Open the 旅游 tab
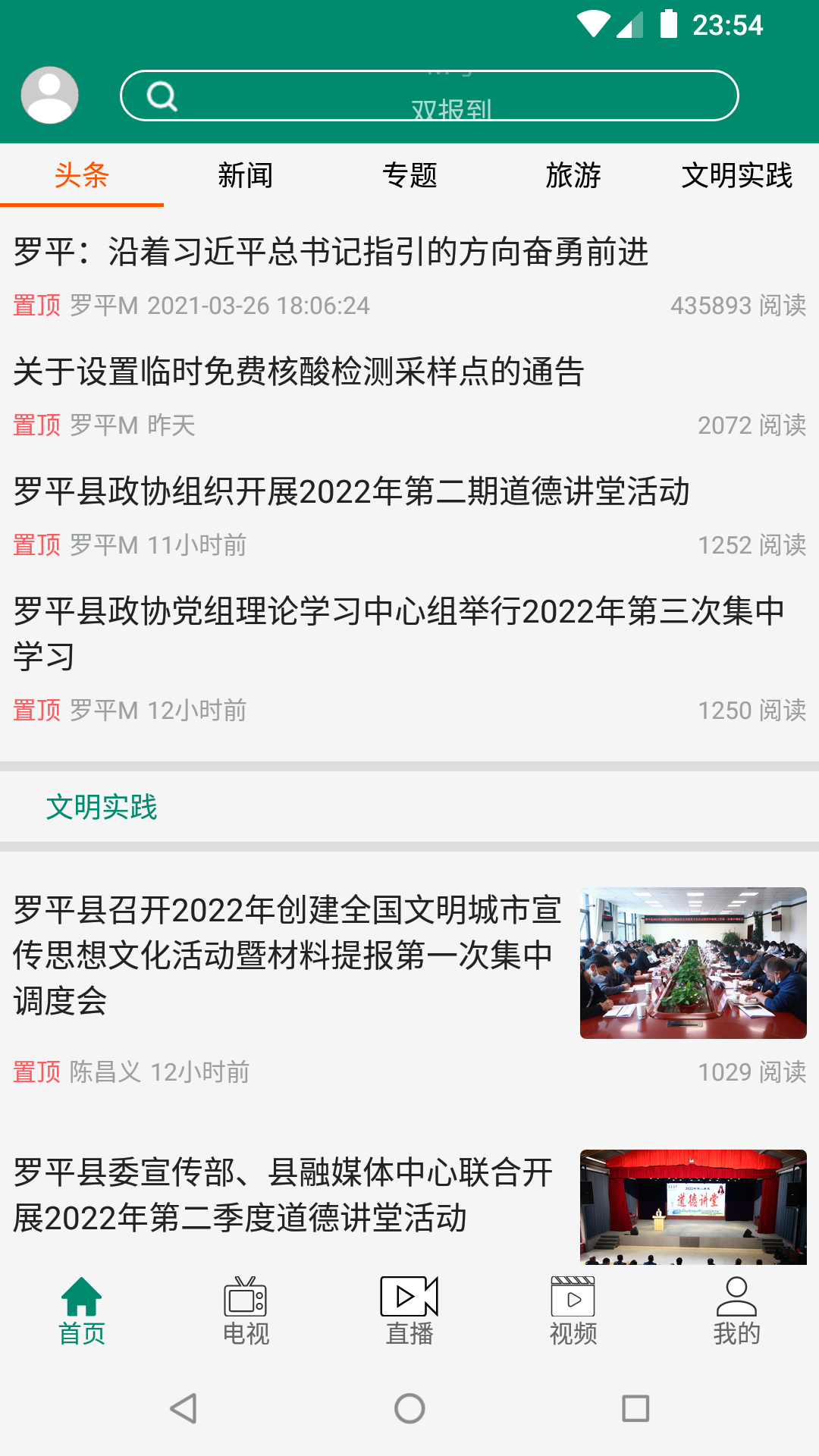819x1456 pixels. tap(573, 175)
